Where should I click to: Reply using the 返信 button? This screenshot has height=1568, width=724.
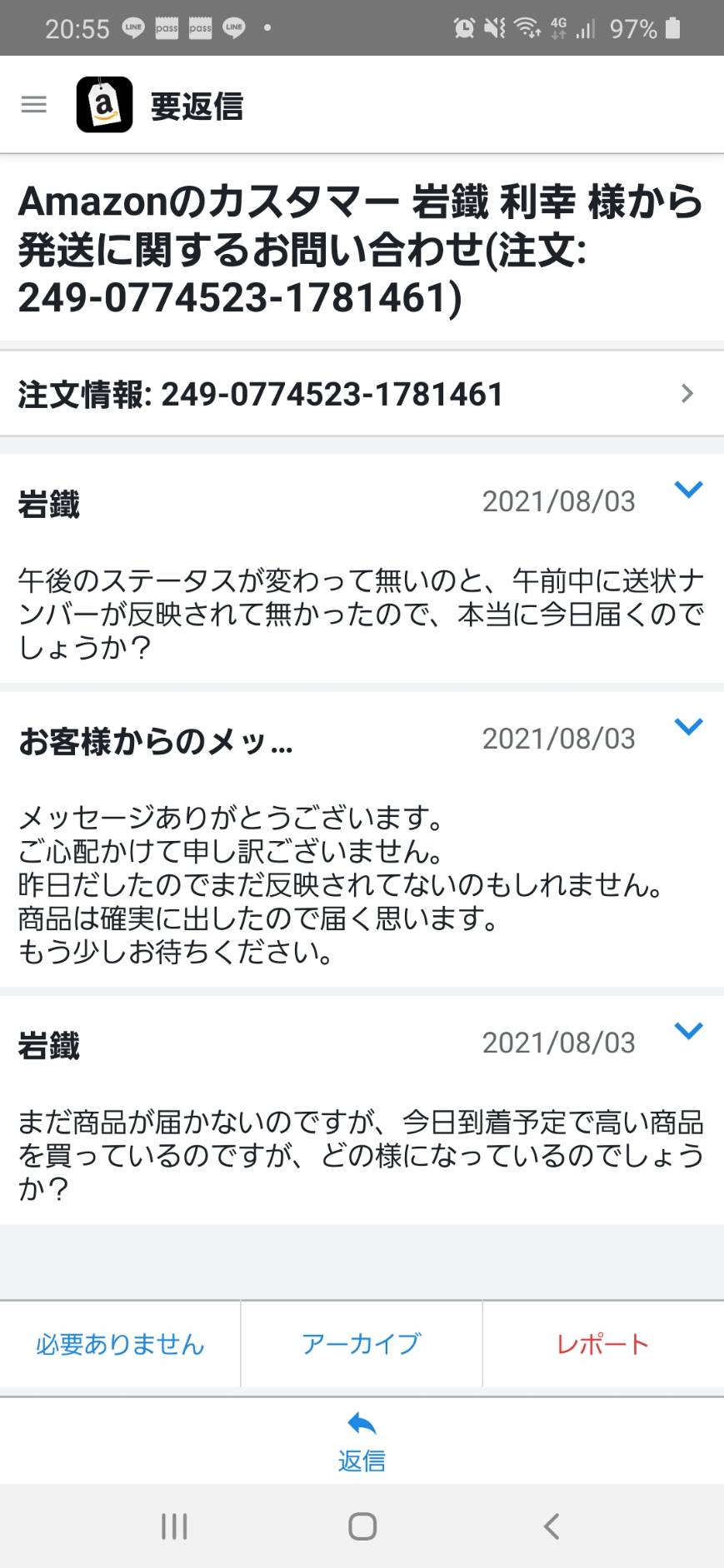pyautogui.click(x=362, y=1442)
